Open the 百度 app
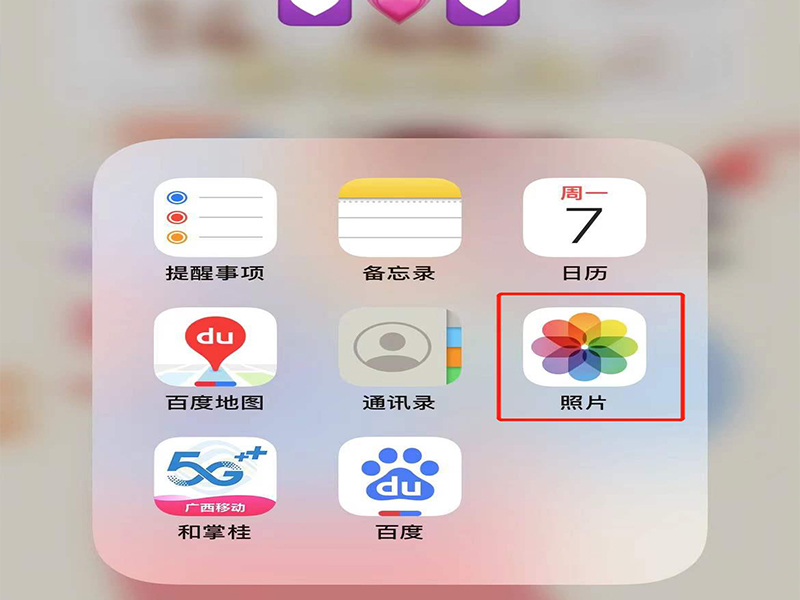The height and width of the screenshot is (600, 800). point(399,476)
